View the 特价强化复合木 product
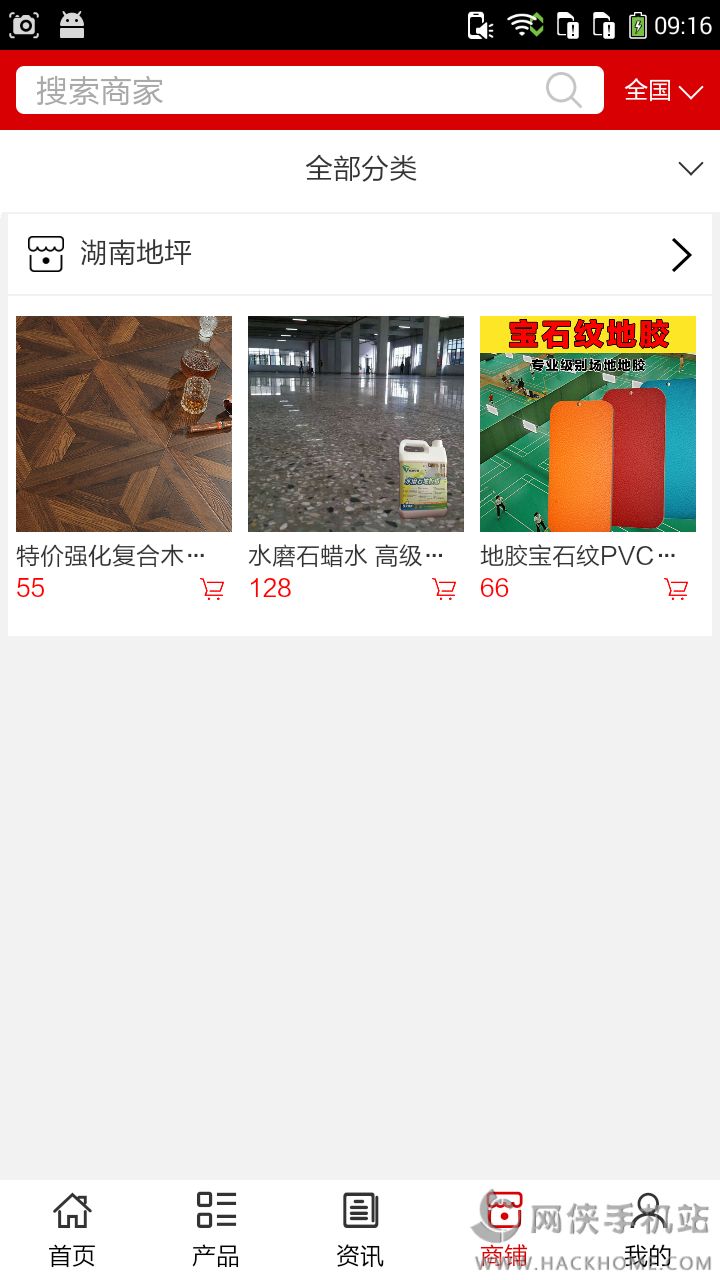This screenshot has height=1280, width=720. tap(124, 424)
